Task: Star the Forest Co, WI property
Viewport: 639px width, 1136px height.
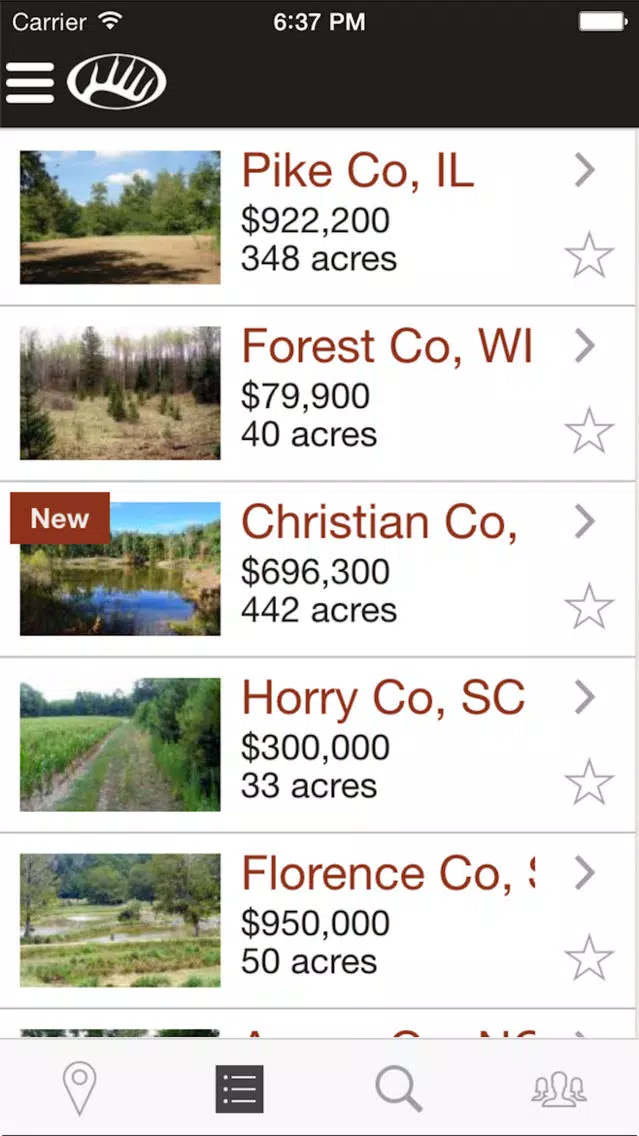Action: point(589,430)
